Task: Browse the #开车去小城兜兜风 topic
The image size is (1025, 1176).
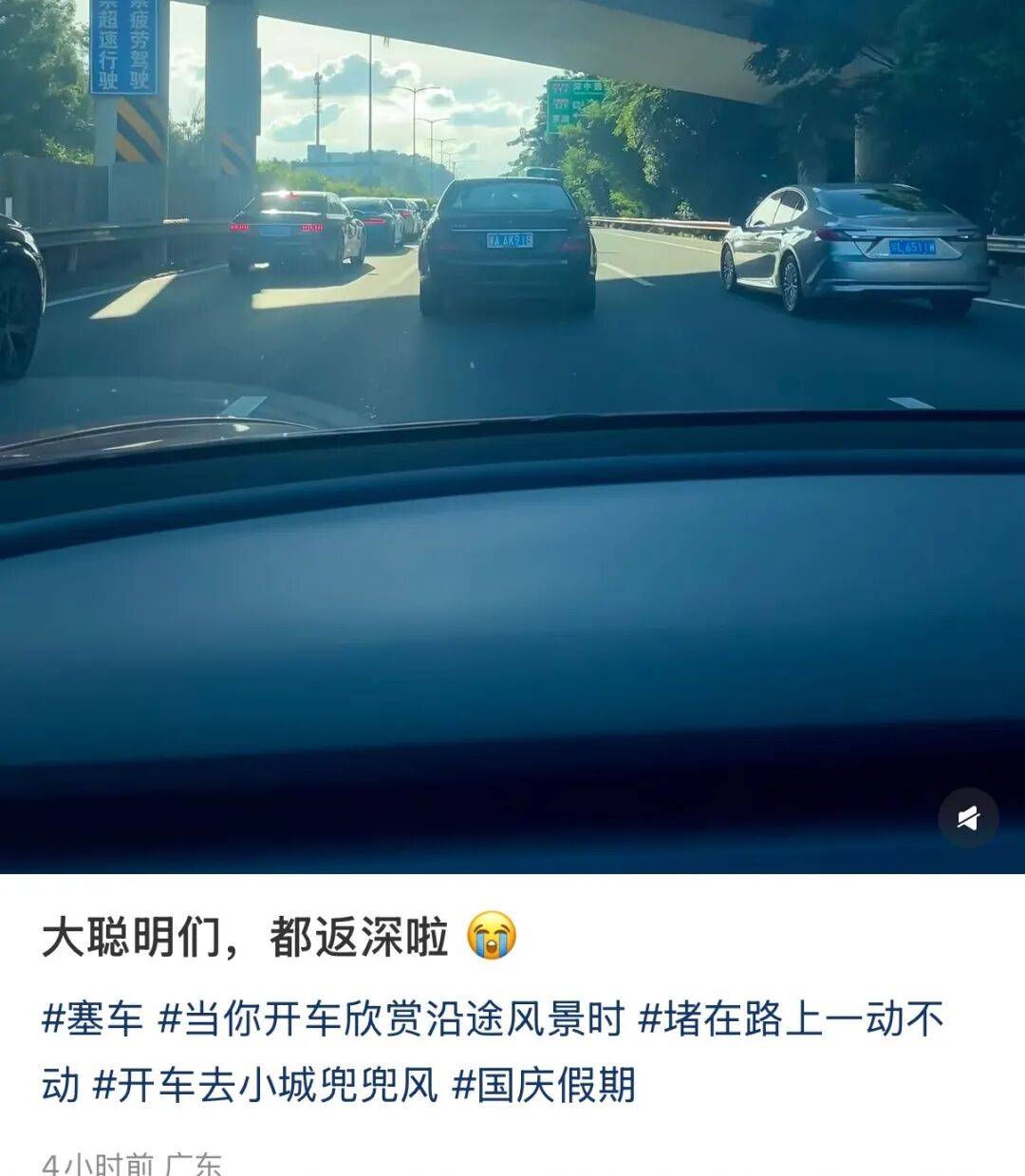Action: coord(265,1085)
